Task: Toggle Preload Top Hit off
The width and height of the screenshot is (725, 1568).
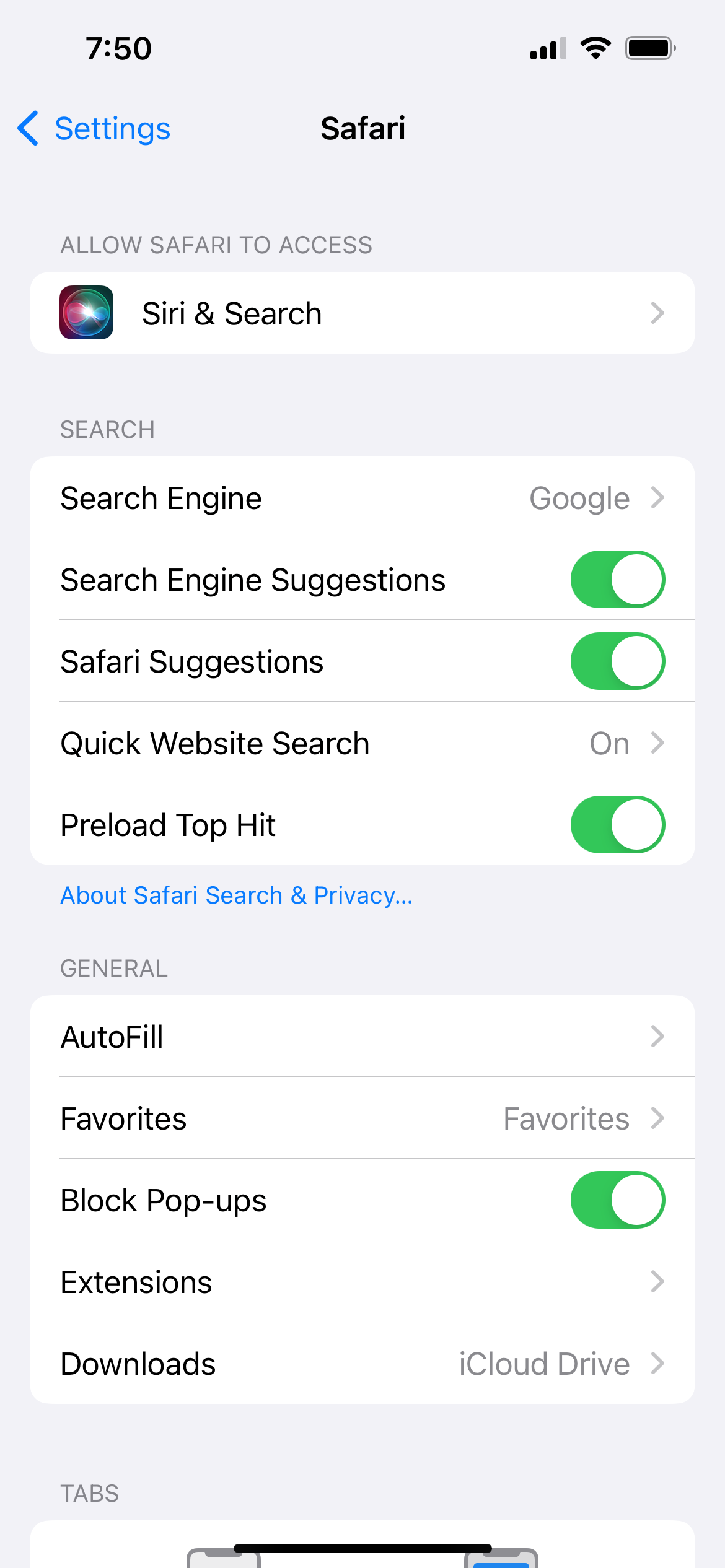Action: click(x=618, y=824)
